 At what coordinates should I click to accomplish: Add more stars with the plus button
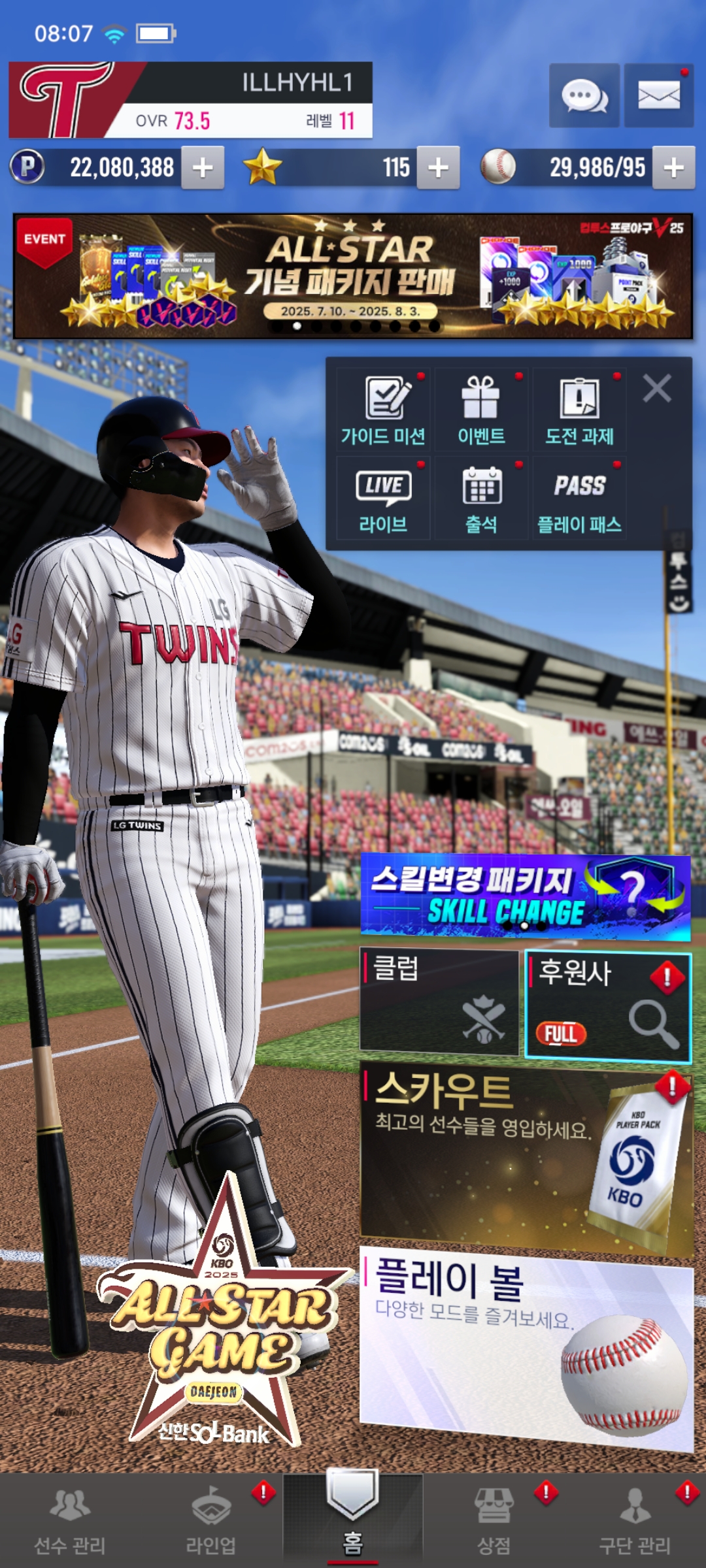point(438,168)
